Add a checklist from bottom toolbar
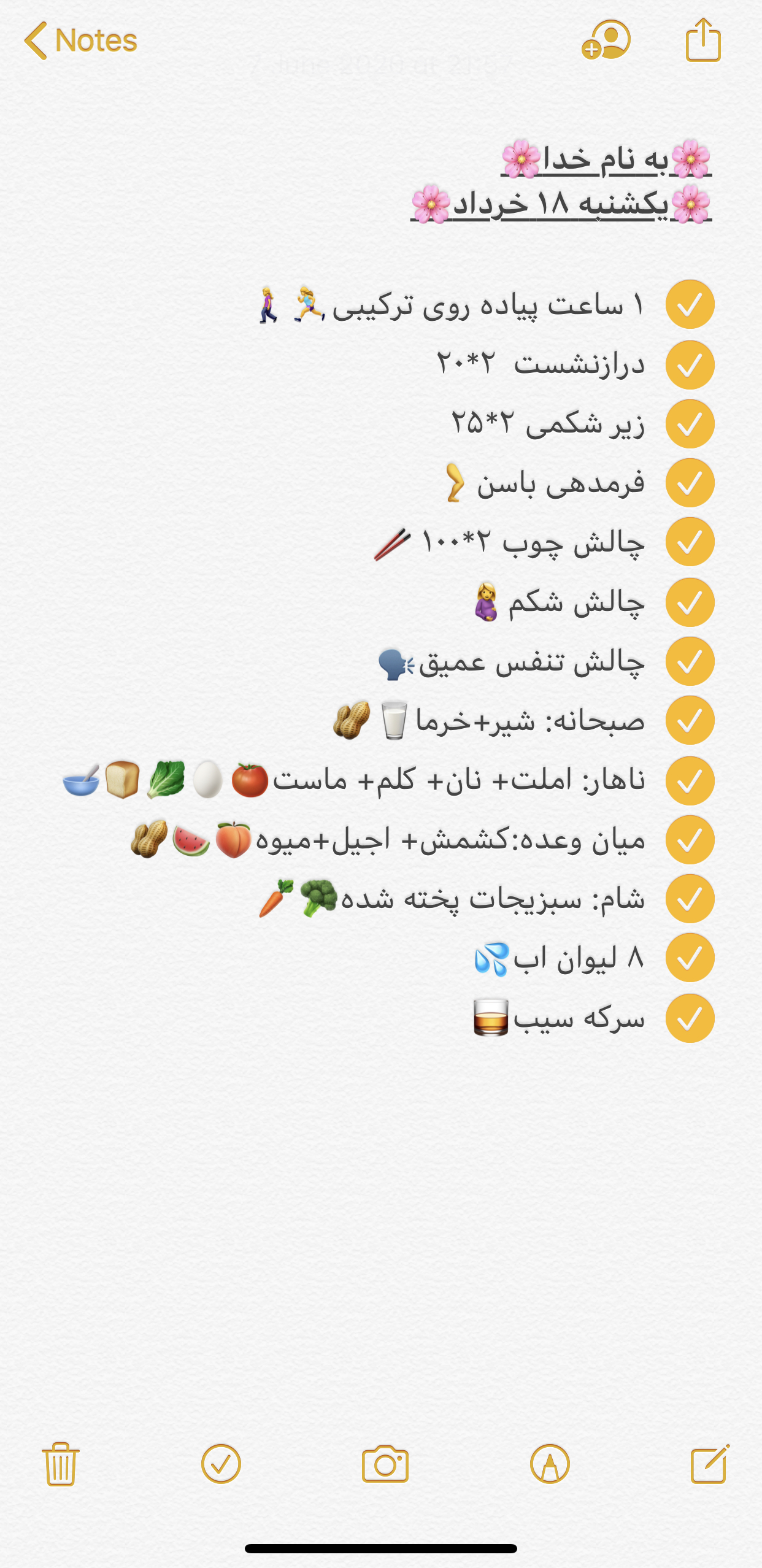Viewport: 762px width, 1568px height. pos(221,1464)
